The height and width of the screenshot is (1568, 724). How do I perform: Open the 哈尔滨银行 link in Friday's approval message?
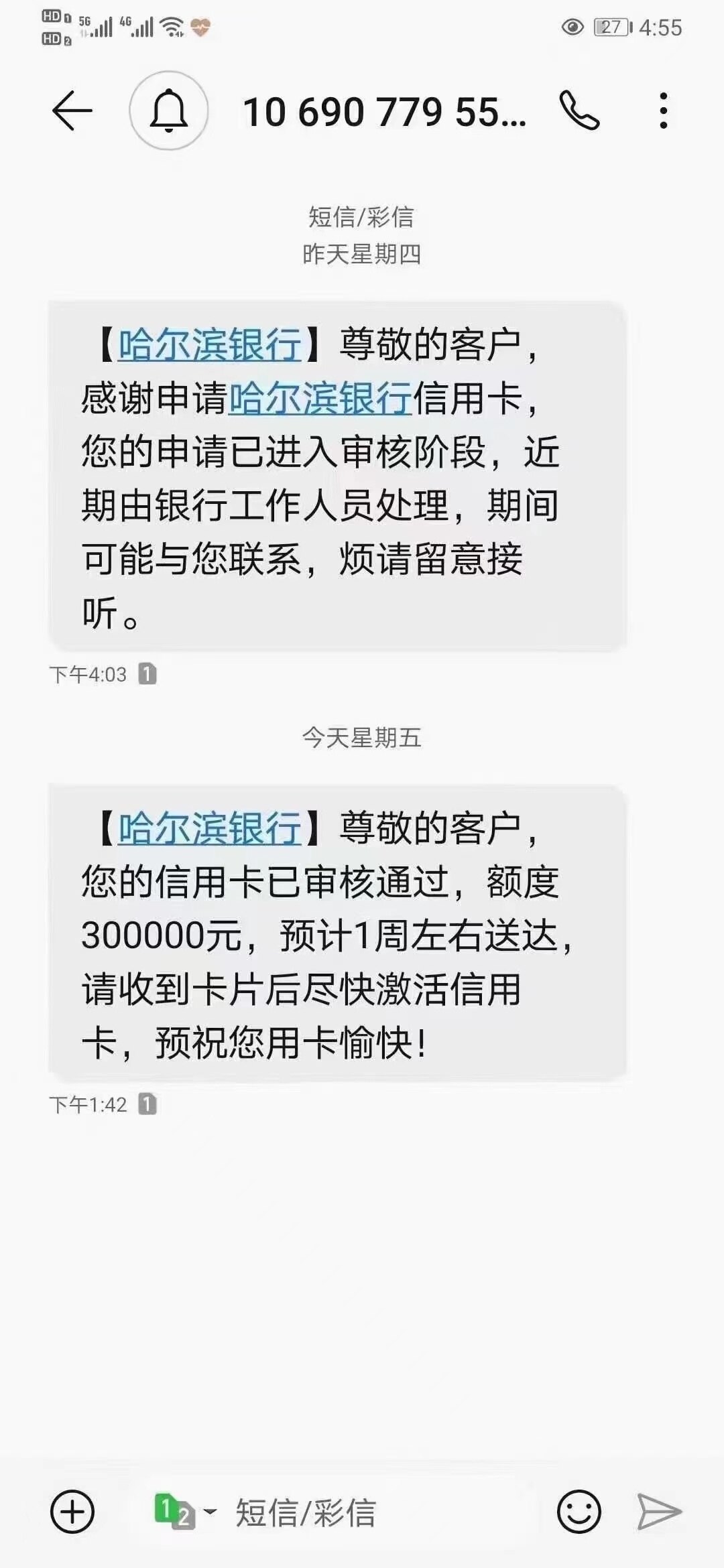tap(210, 829)
